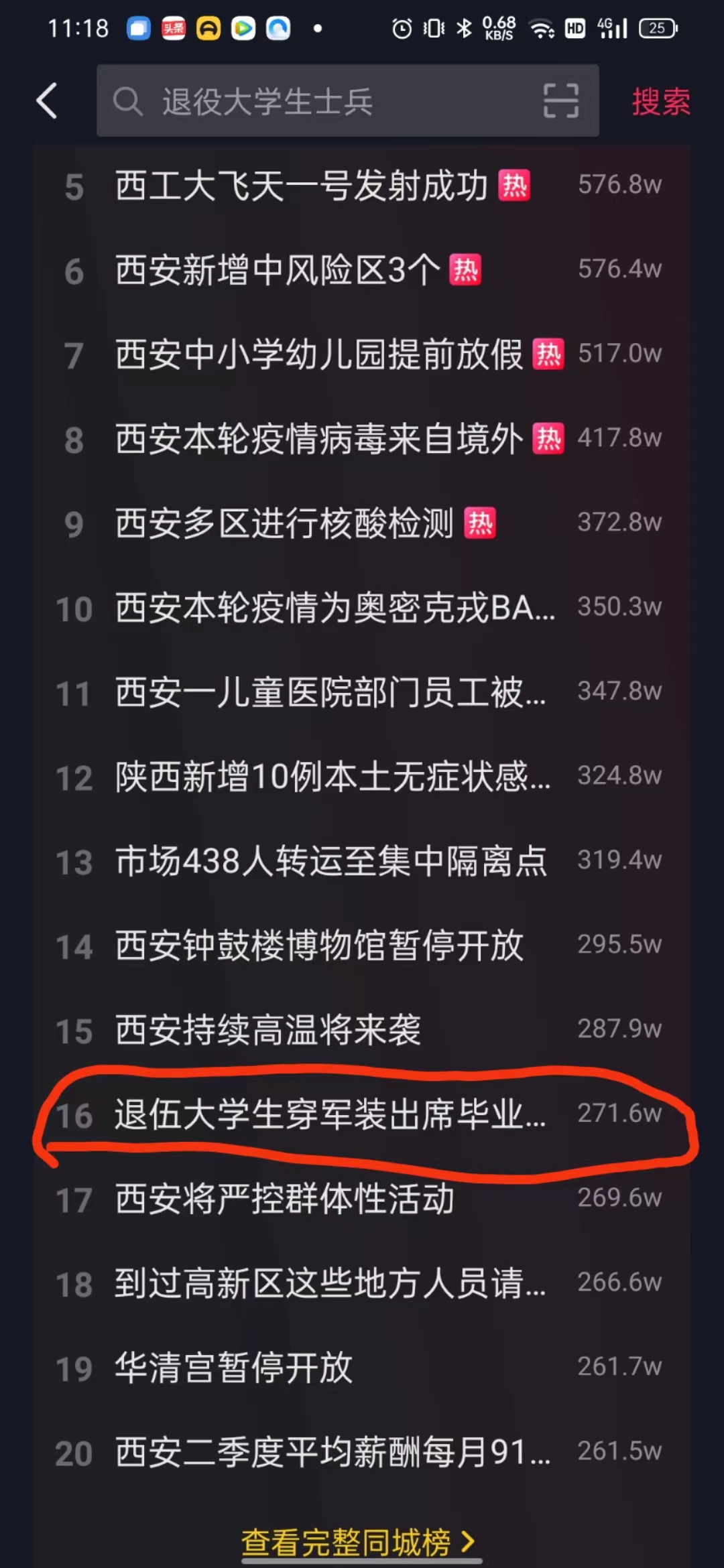Open 华清宫暂停开放 topic
The width and height of the screenshot is (724, 1568).
pos(233,1368)
